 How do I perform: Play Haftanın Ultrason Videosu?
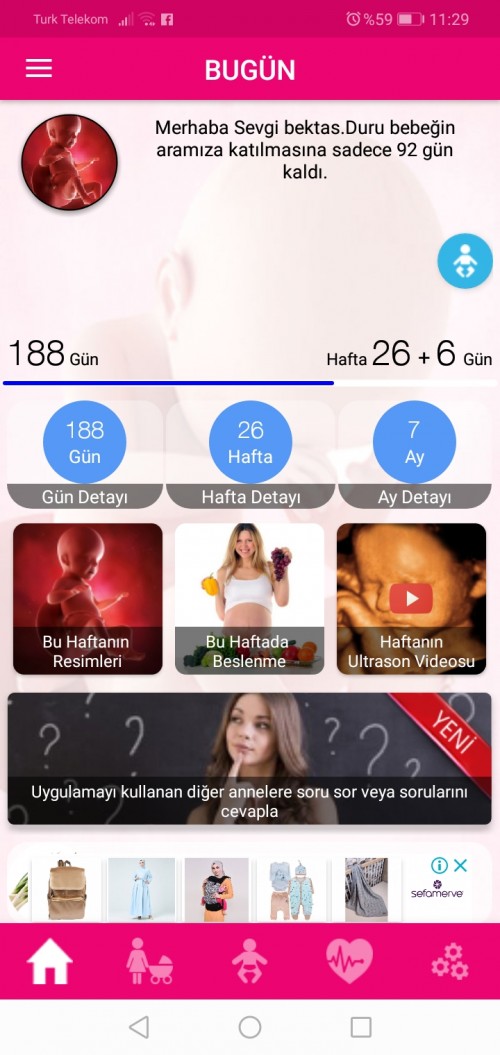(411, 599)
